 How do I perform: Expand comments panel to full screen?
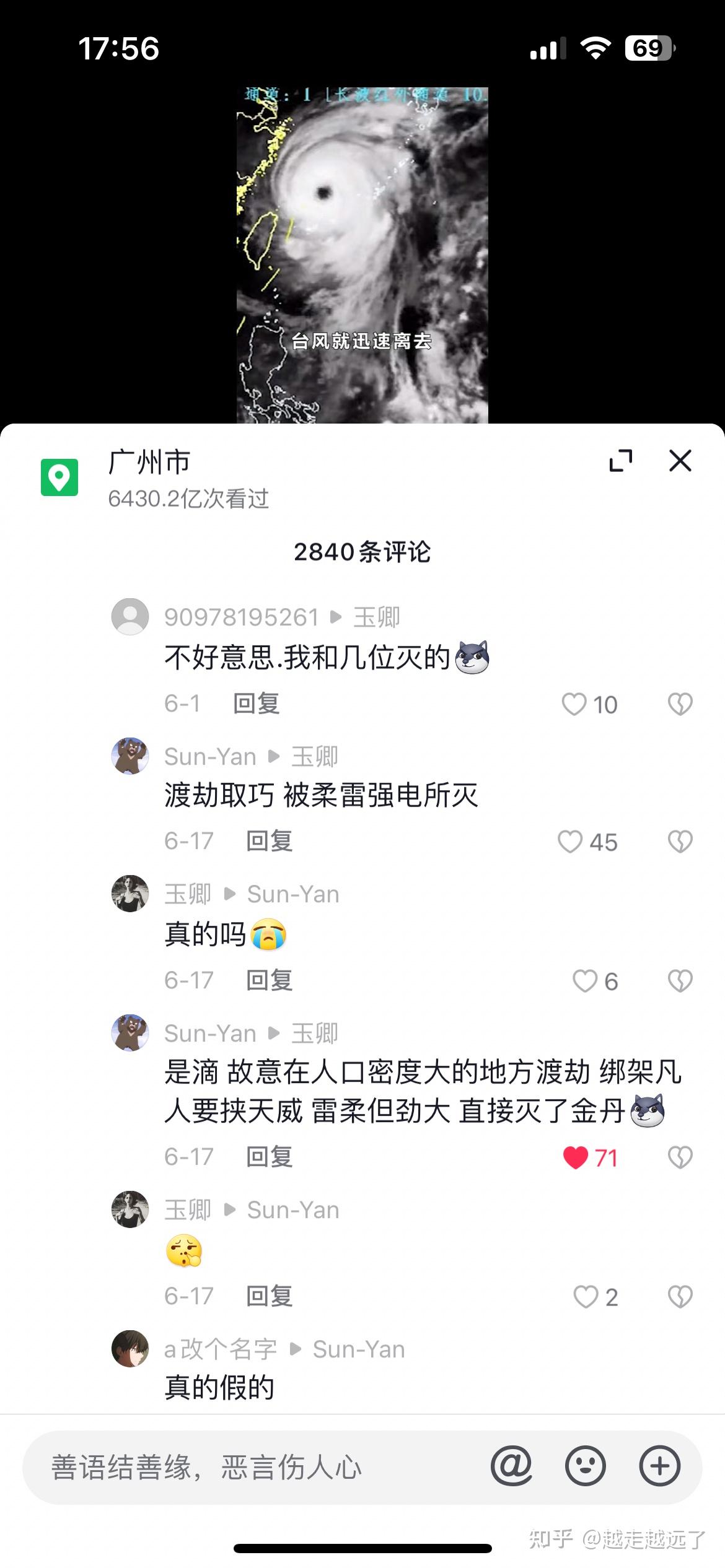click(621, 461)
